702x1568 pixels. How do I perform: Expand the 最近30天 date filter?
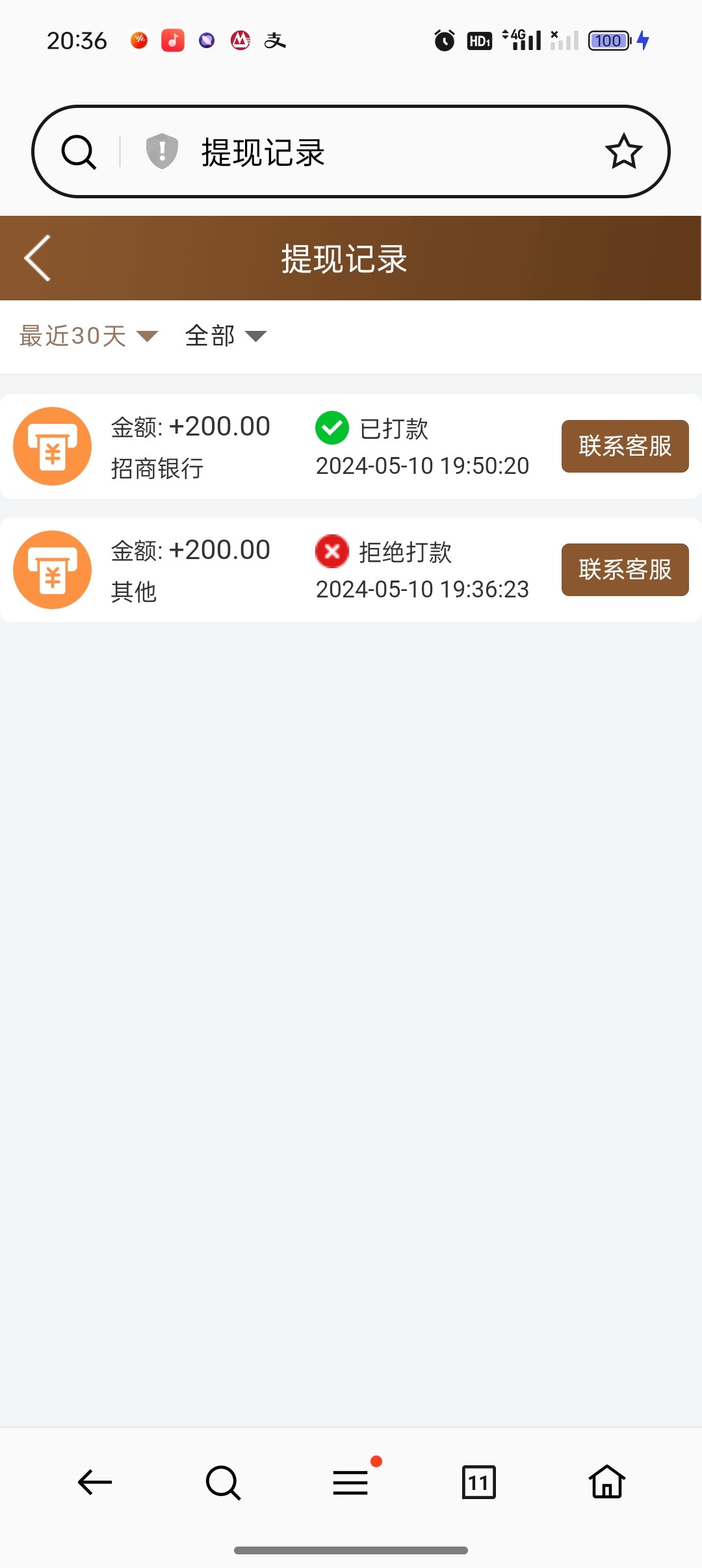[88, 336]
